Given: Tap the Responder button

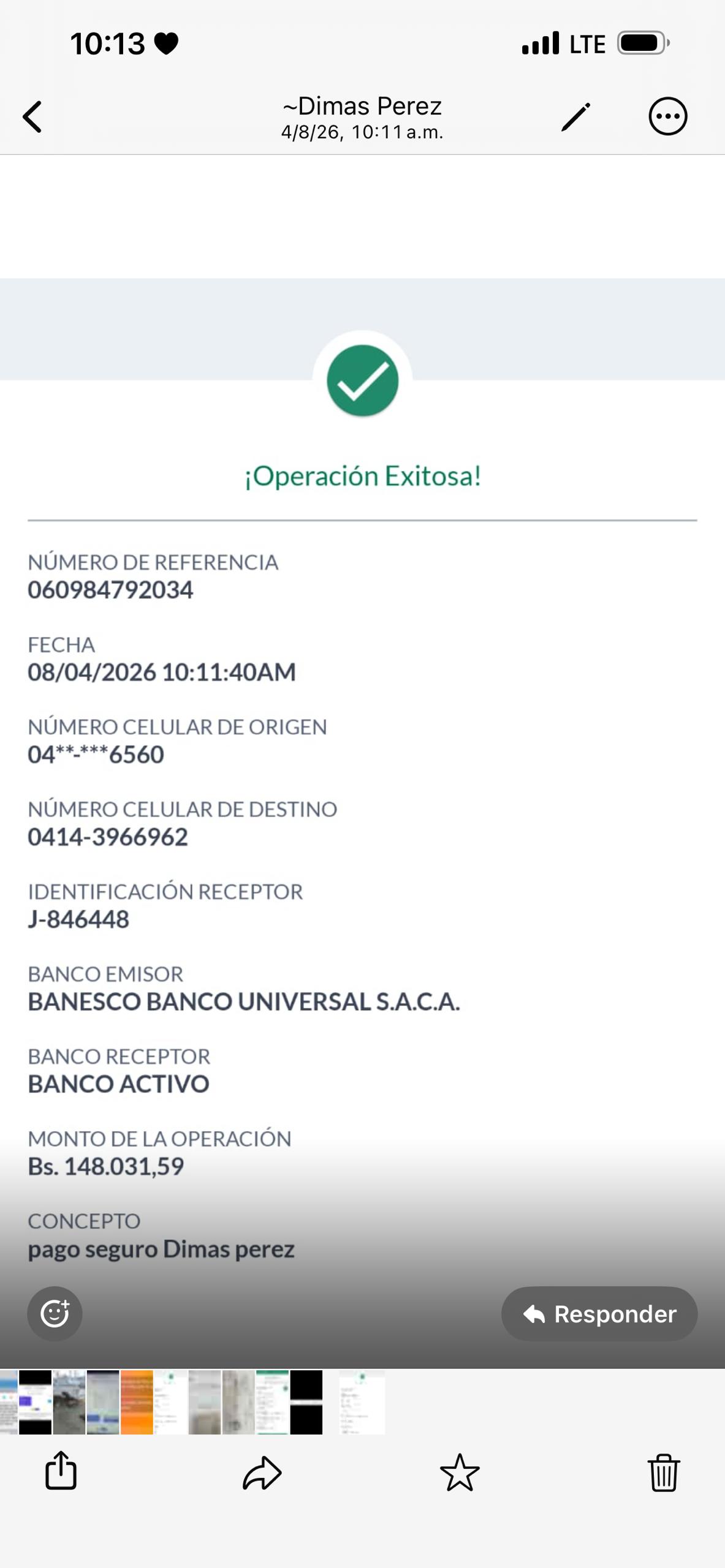Looking at the screenshot, I should (x=599, y=1313).
